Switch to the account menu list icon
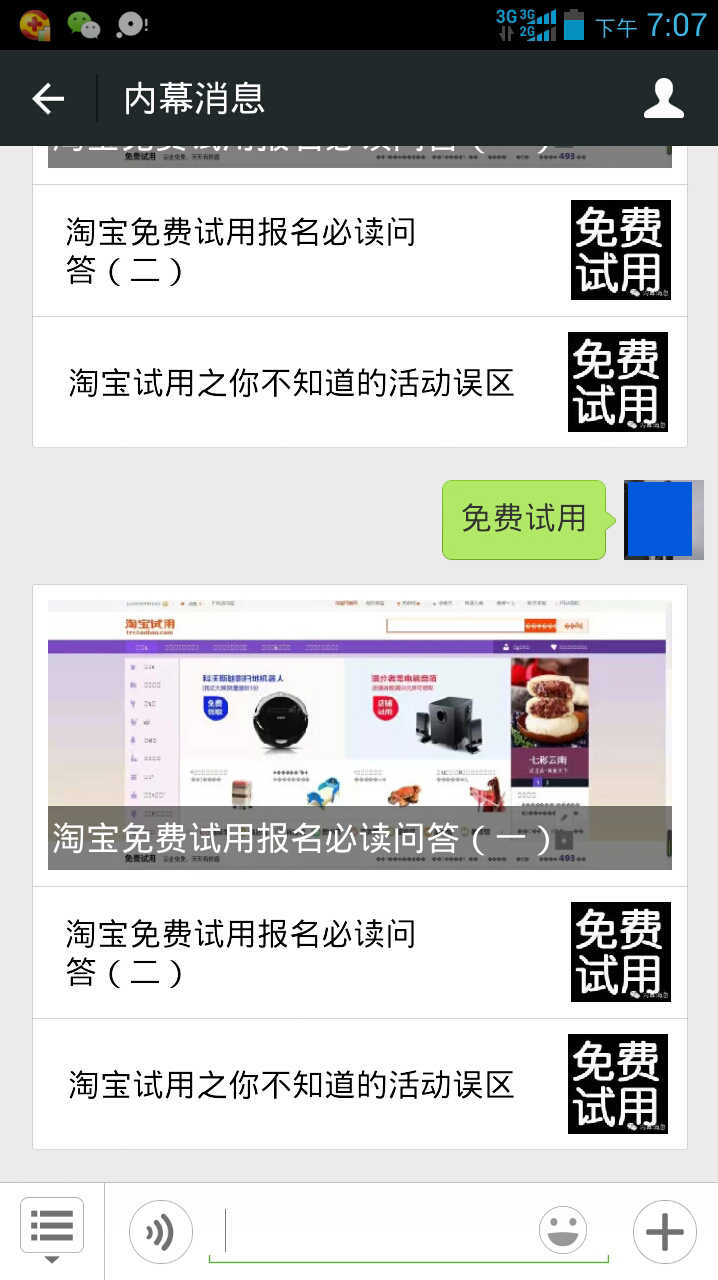Screen dimensions: 718x1280 52,1228
